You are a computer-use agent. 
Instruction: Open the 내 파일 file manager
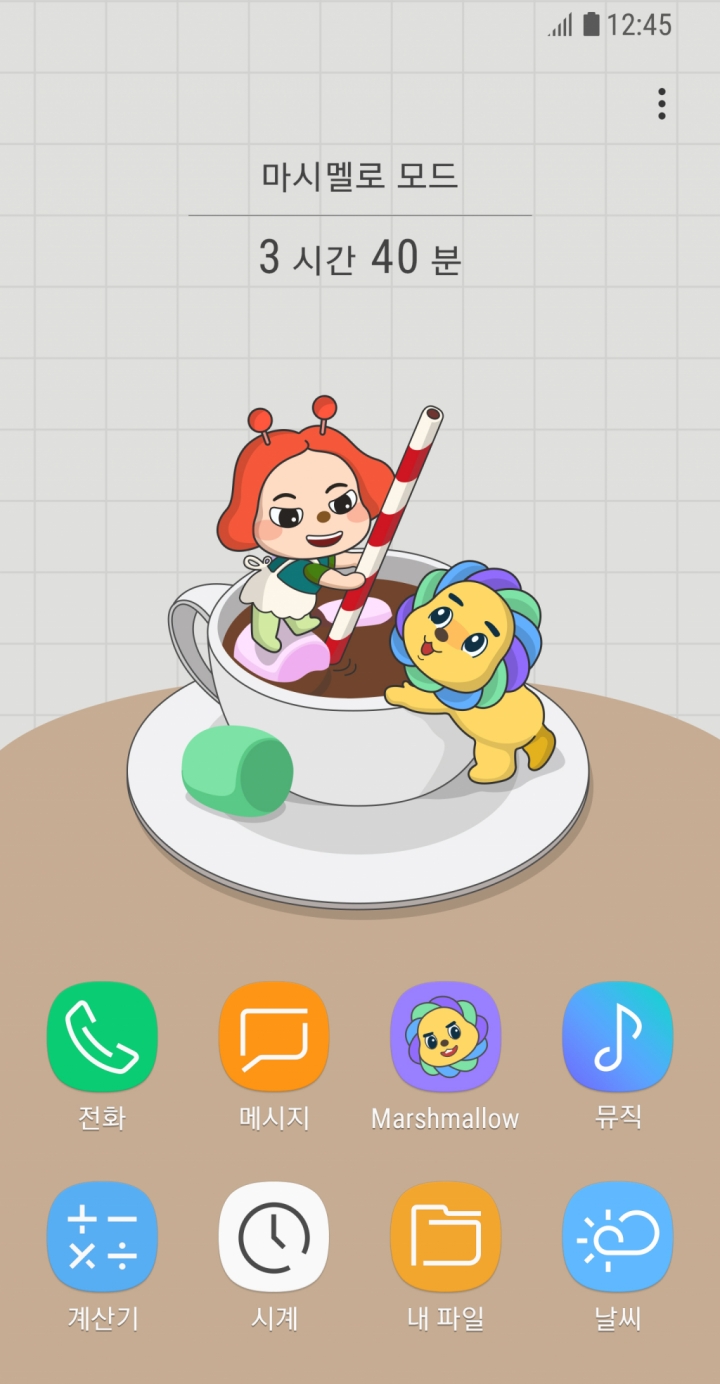(445, 1237)
